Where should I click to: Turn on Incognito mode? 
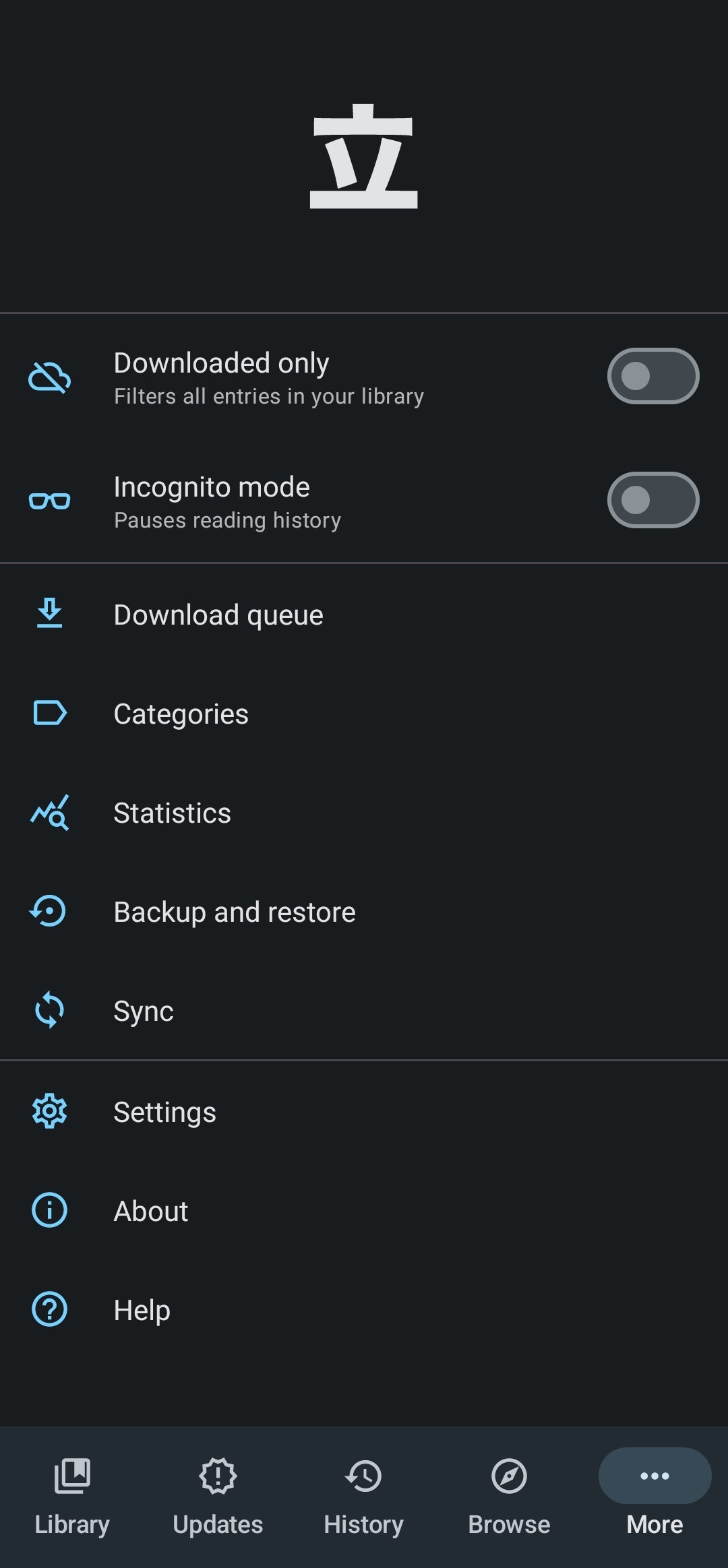tap(653, 500)
